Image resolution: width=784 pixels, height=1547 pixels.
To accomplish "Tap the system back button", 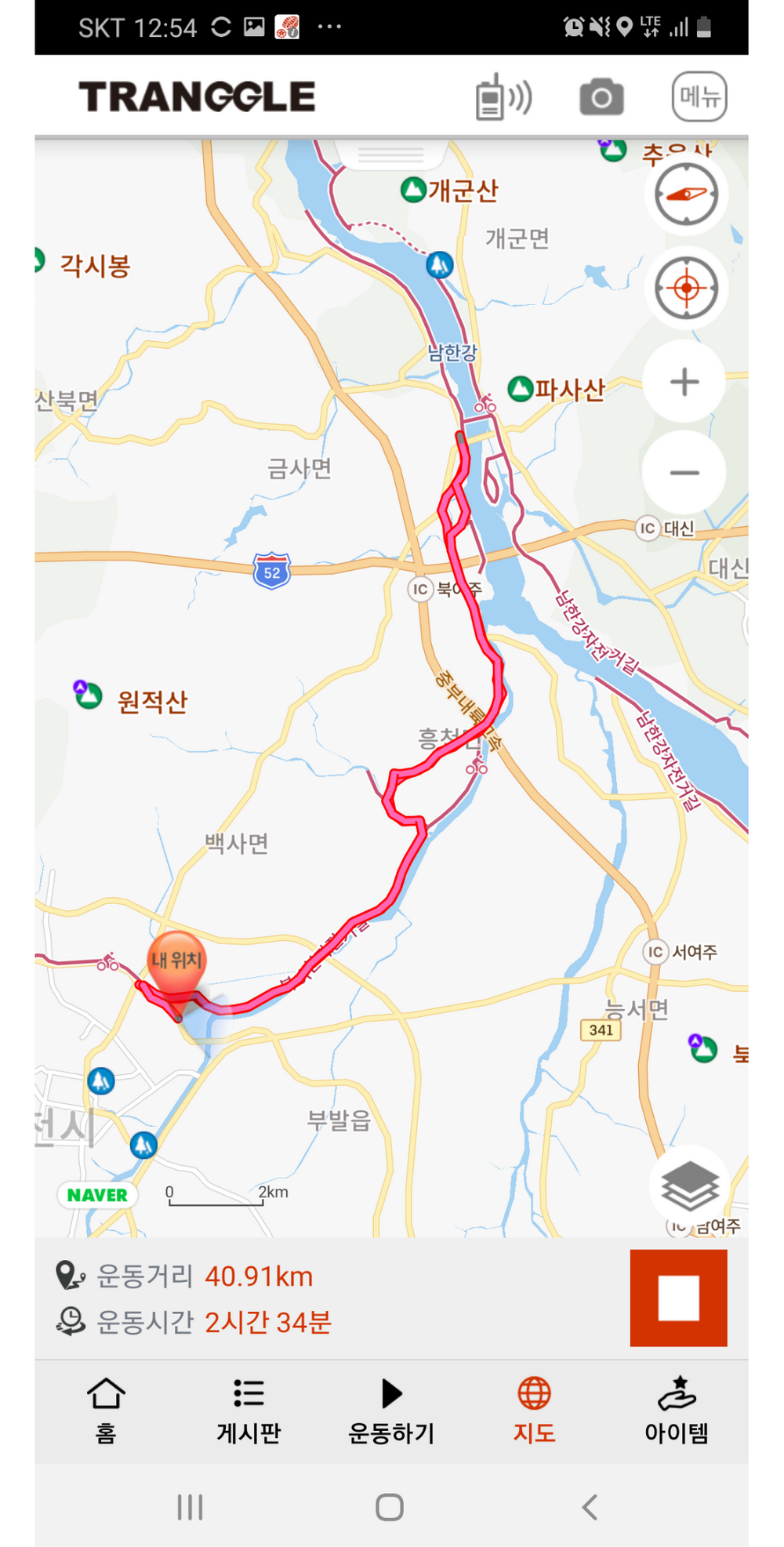I will click(x=590, y=1507).
